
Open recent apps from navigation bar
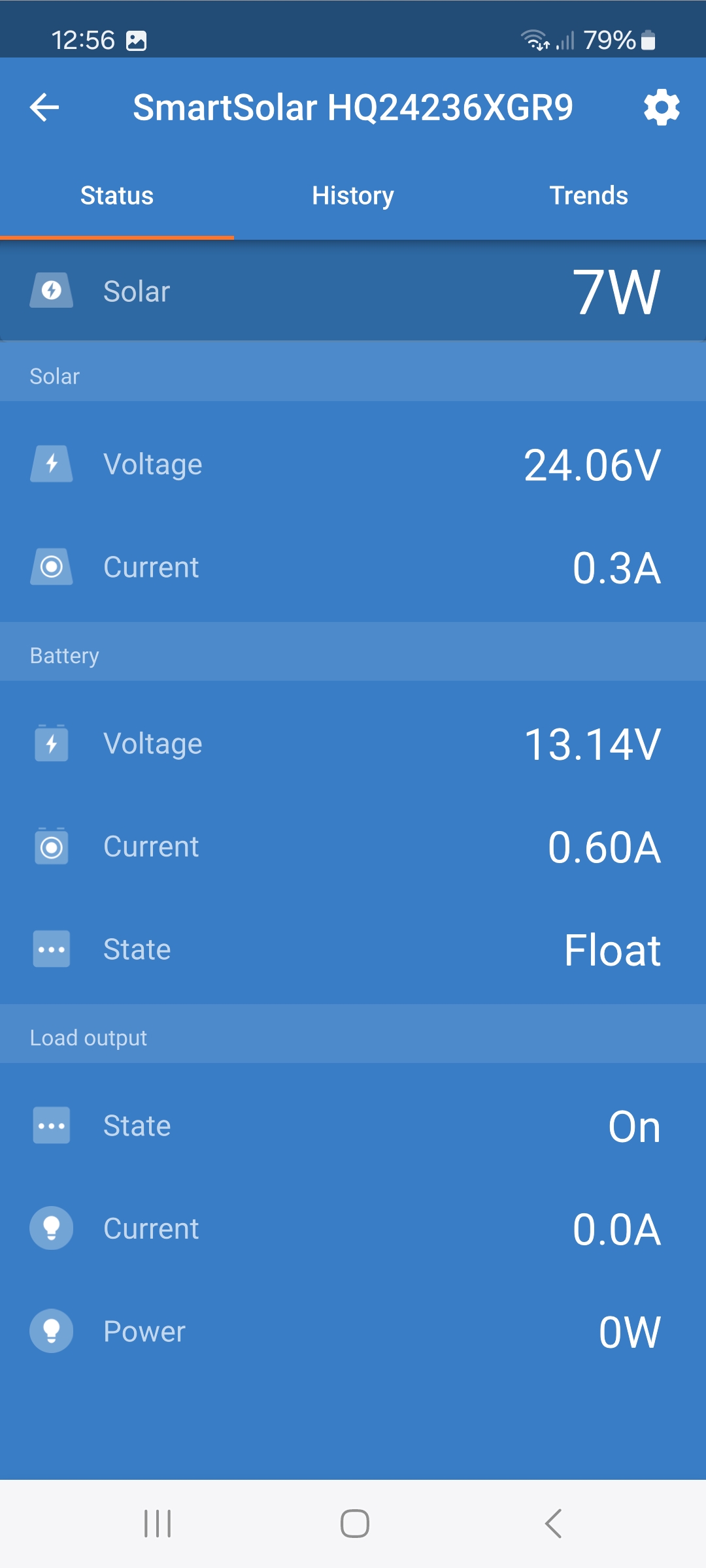pos(158,1524)
